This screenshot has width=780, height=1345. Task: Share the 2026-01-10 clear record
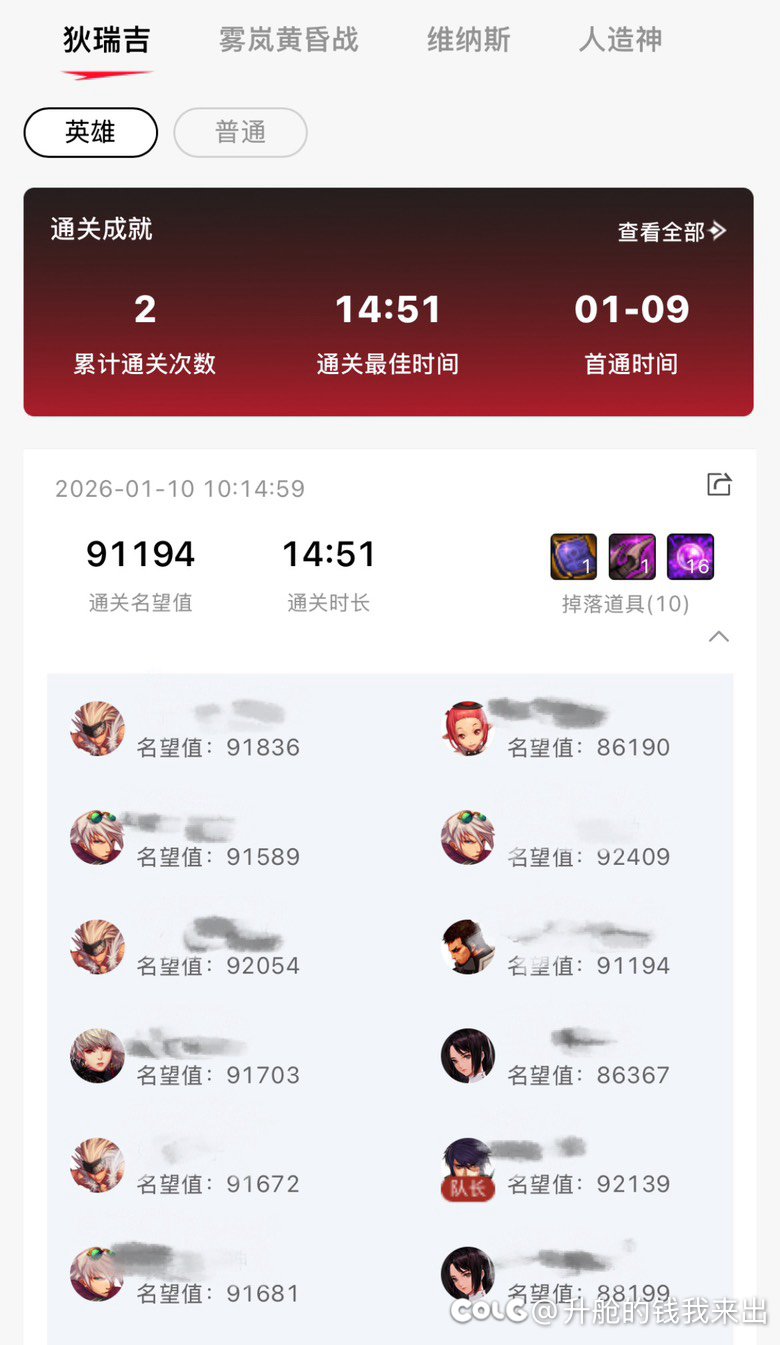point(719,485)
